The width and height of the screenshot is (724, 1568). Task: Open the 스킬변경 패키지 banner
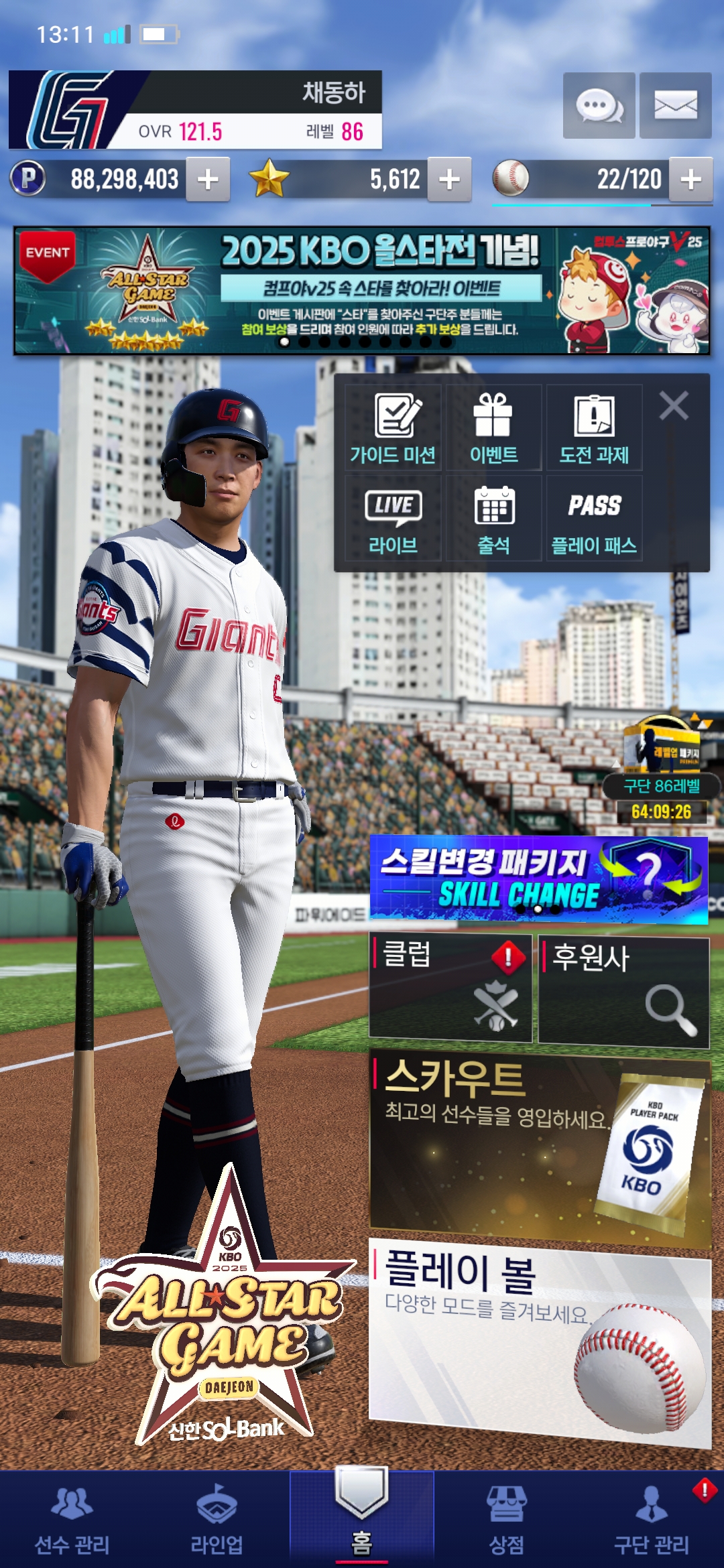pyautogui.click(x=538, y=880)
